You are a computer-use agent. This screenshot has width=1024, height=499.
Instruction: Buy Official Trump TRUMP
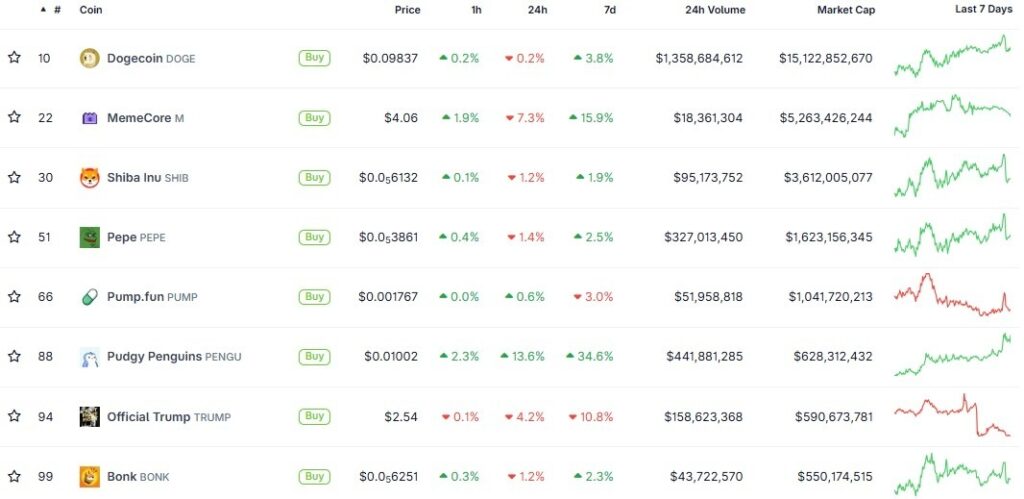(x=314, y=416)
